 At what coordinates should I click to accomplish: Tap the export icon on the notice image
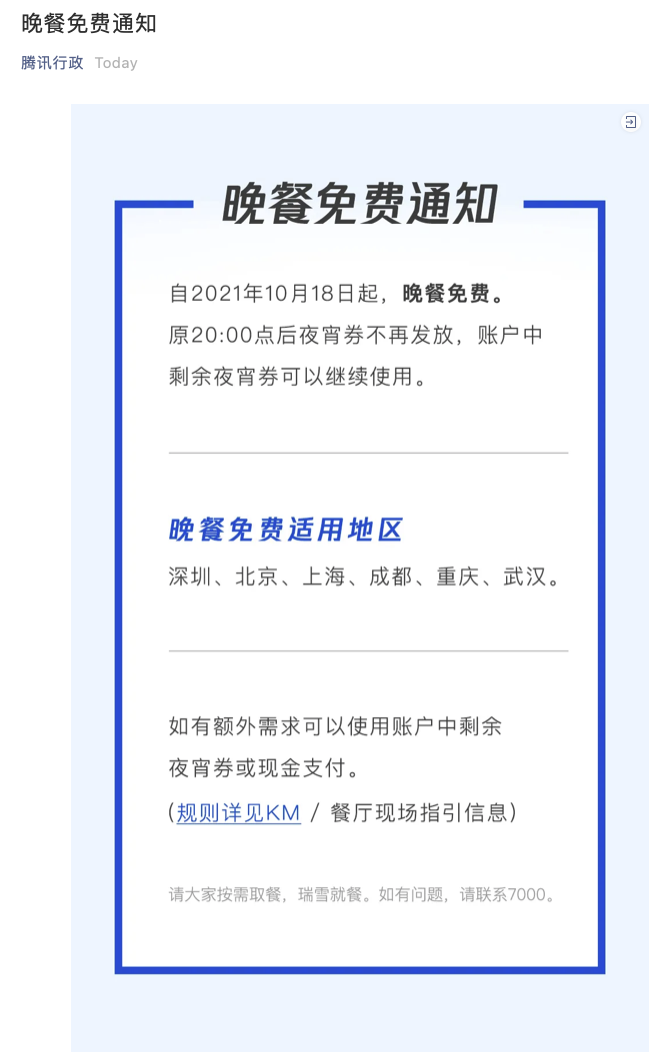[630, 122]
